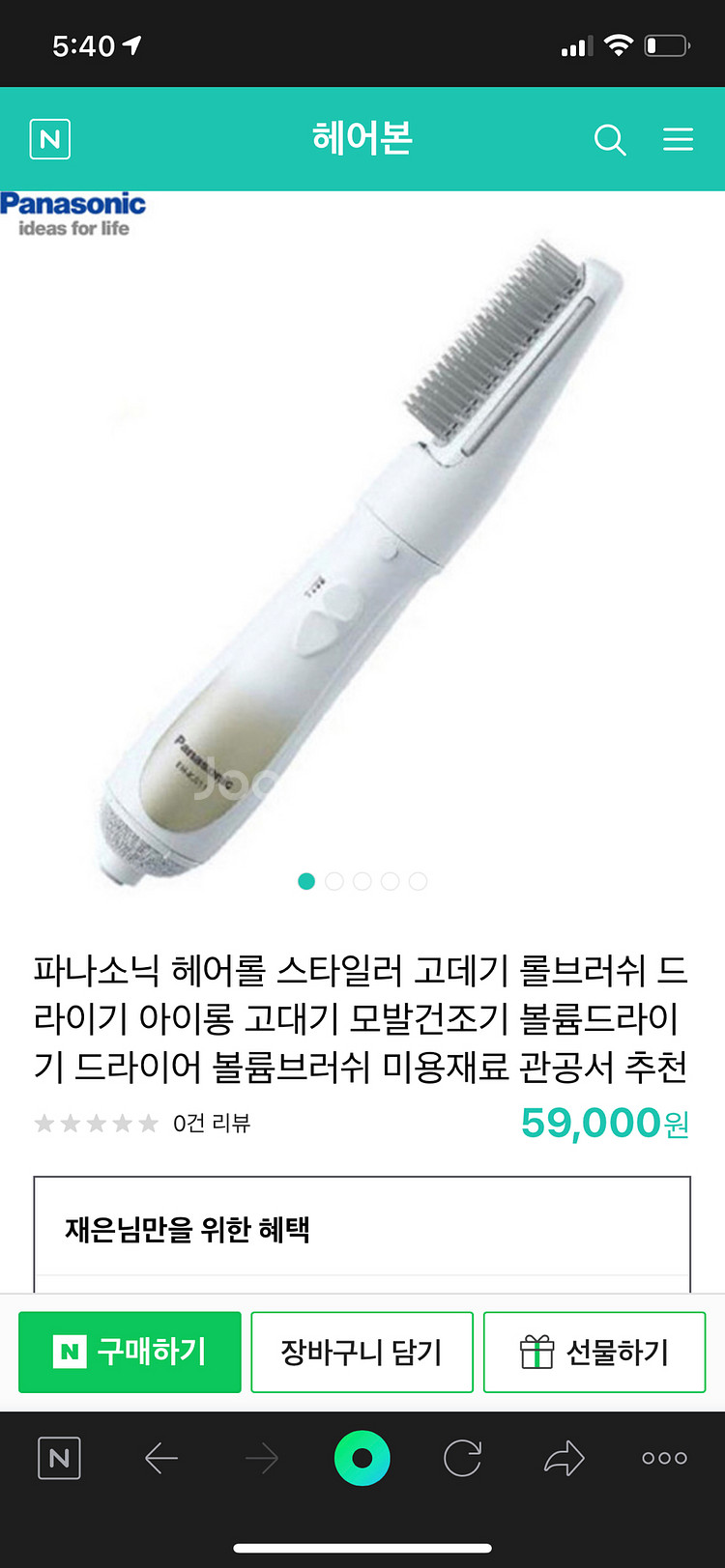Open the browser's more options menu

[x=664, y=1458]
